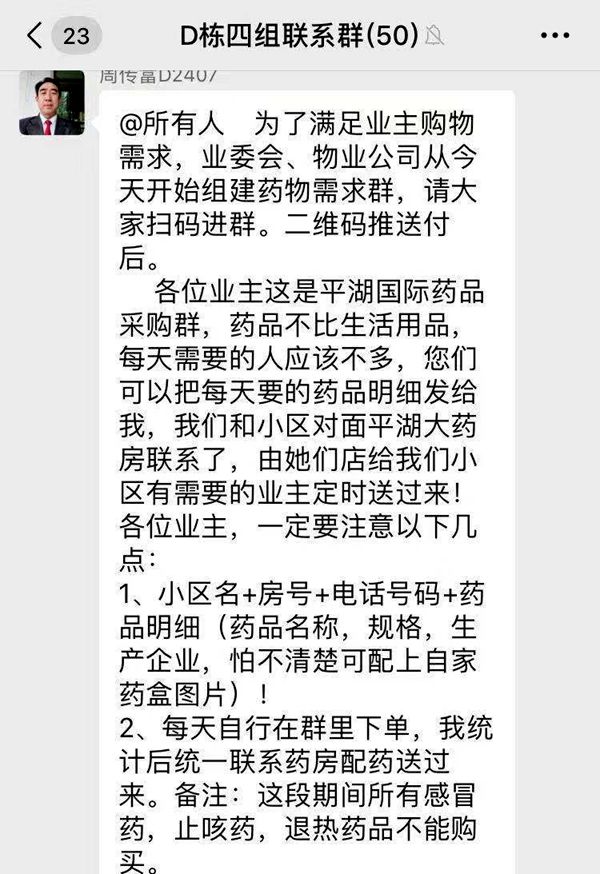Open the profile of the message sender
This screenshot has width=600, height=874.
coord(51,104)
